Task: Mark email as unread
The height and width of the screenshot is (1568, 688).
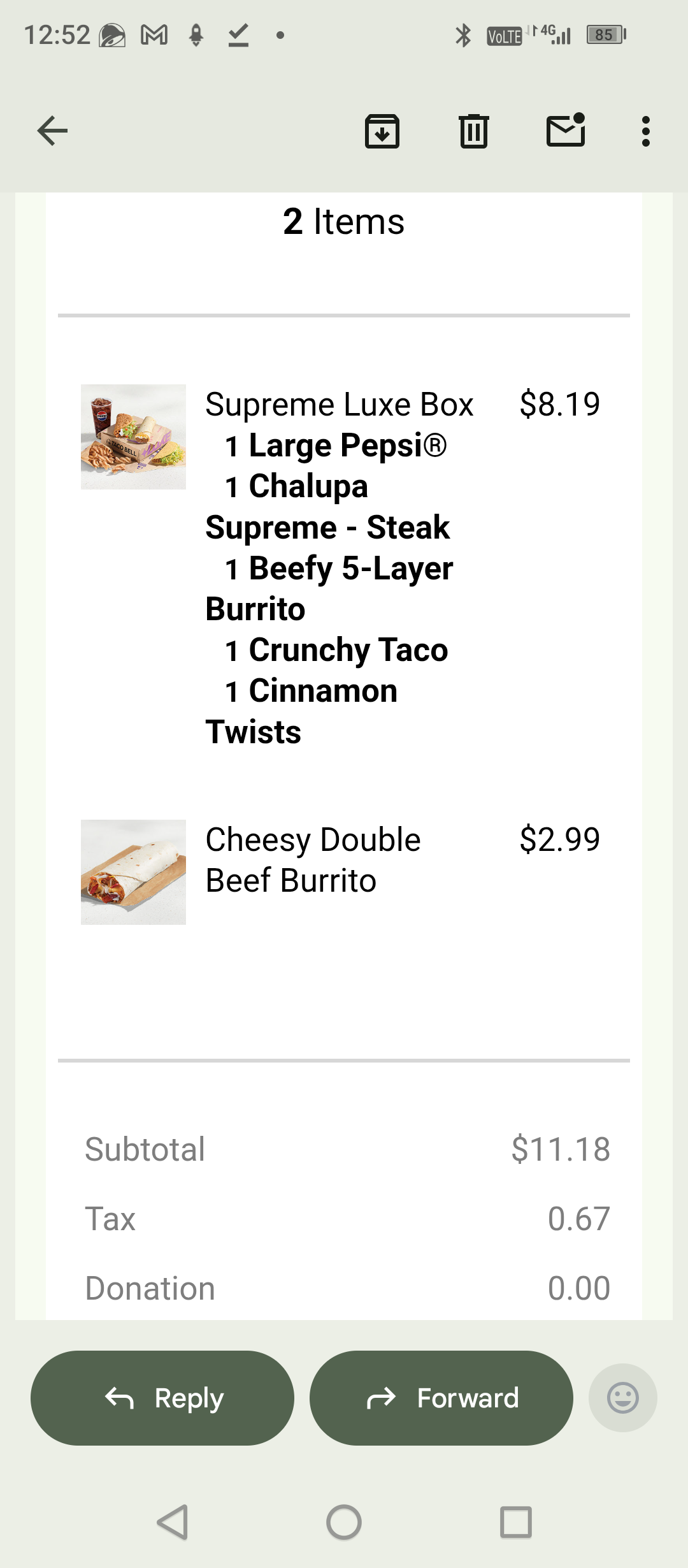Action: pyautogui.click(x=566, y=131)
